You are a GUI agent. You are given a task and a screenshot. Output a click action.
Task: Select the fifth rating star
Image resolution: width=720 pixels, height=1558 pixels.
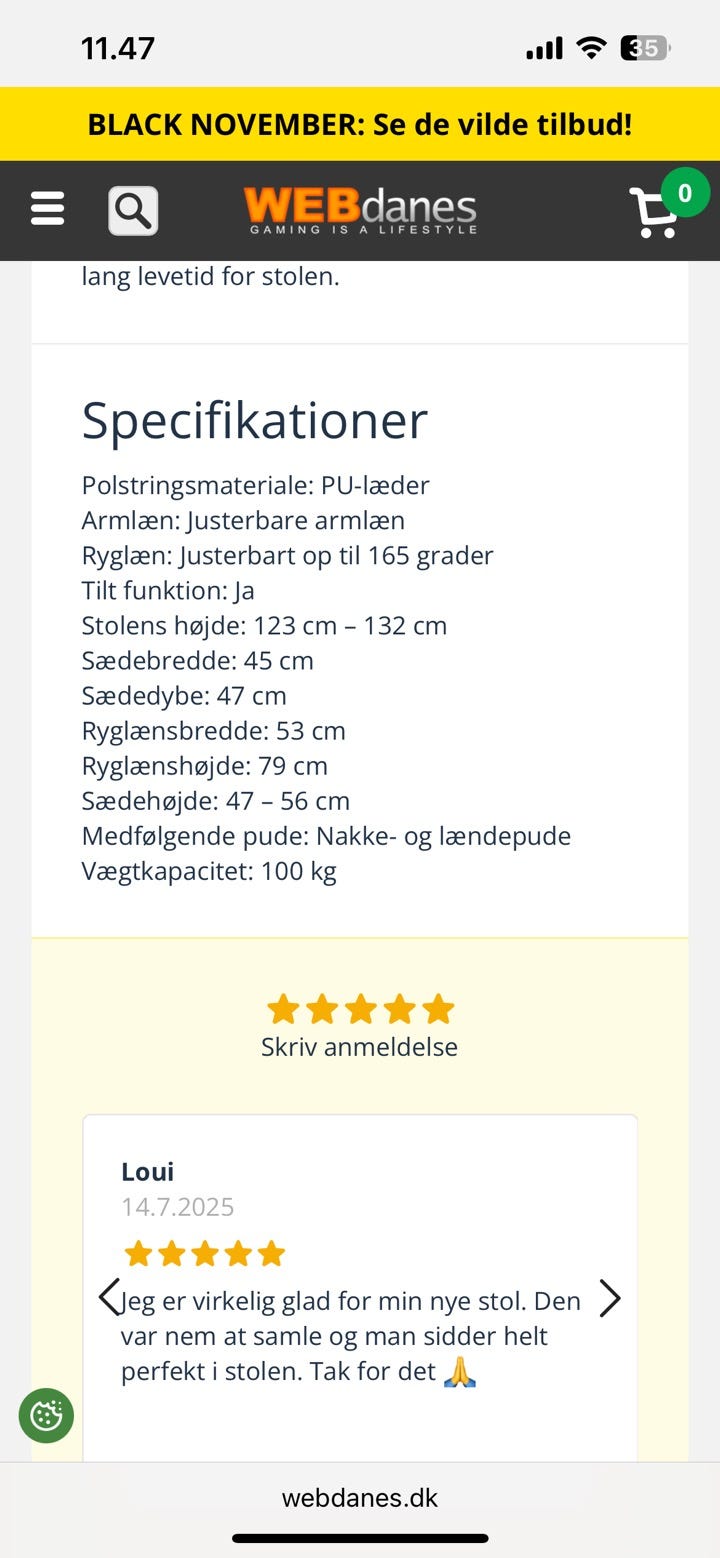[437, 1008]
